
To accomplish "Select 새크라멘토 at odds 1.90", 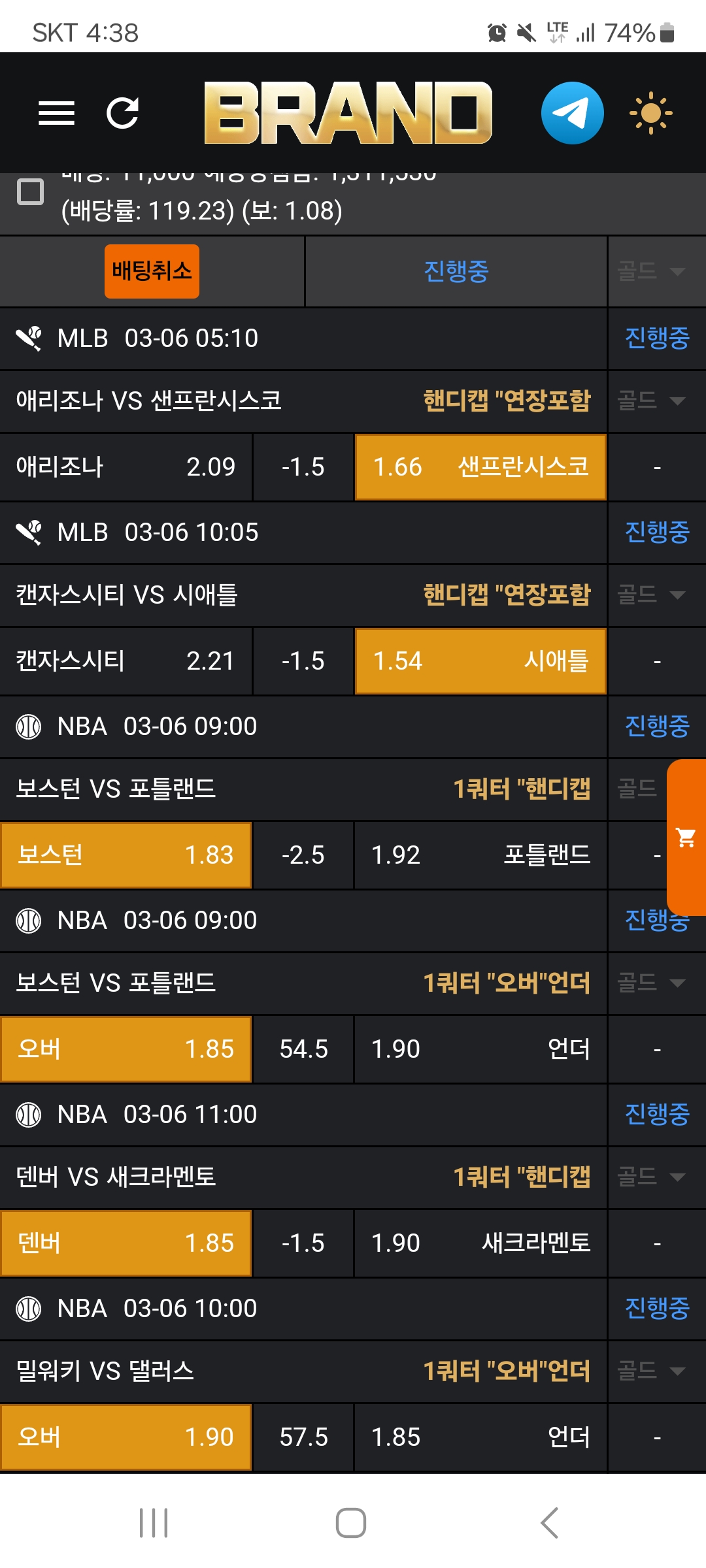I will [x=480, y=1243].
